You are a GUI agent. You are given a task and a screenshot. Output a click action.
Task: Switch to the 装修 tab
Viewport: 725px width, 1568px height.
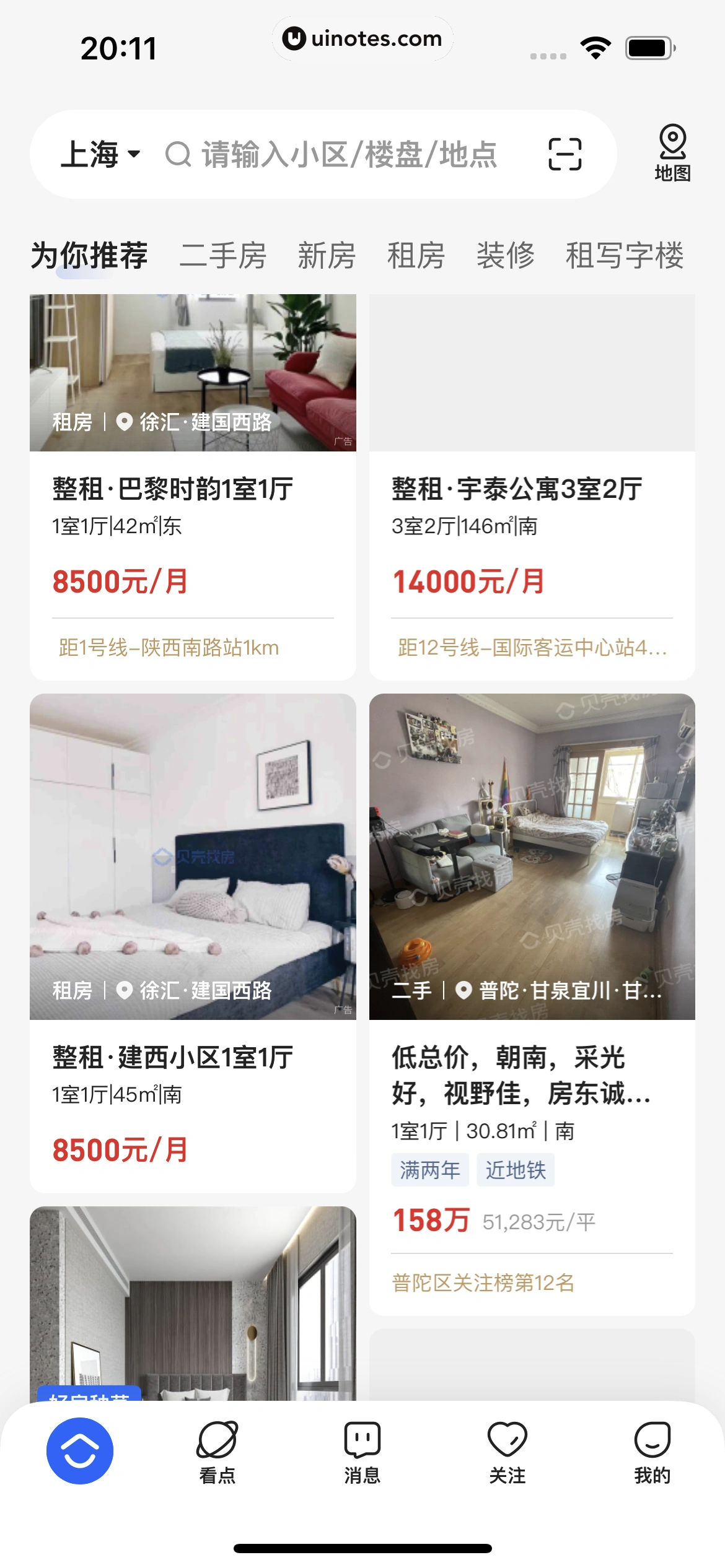[x=505, y=256]
